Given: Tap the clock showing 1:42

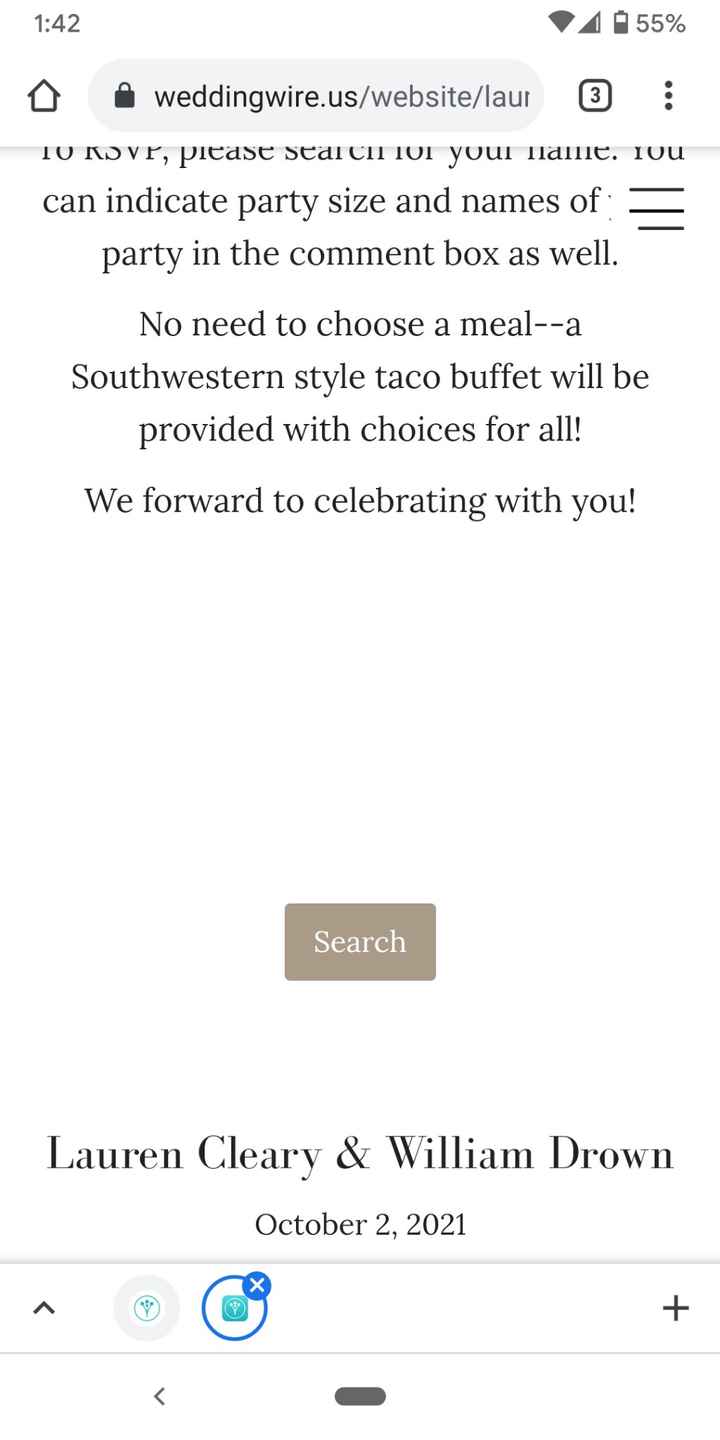Looking at the screenshot, I should click(x=57, y=22).
